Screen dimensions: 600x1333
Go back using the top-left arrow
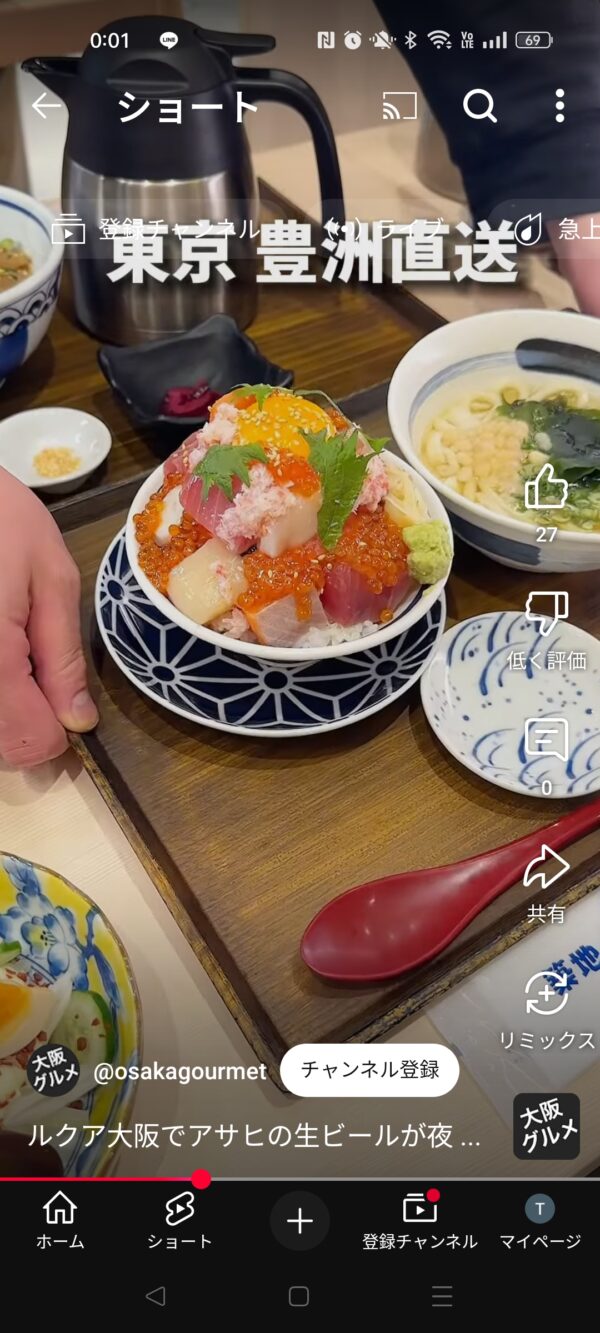(x=46, y=105)
